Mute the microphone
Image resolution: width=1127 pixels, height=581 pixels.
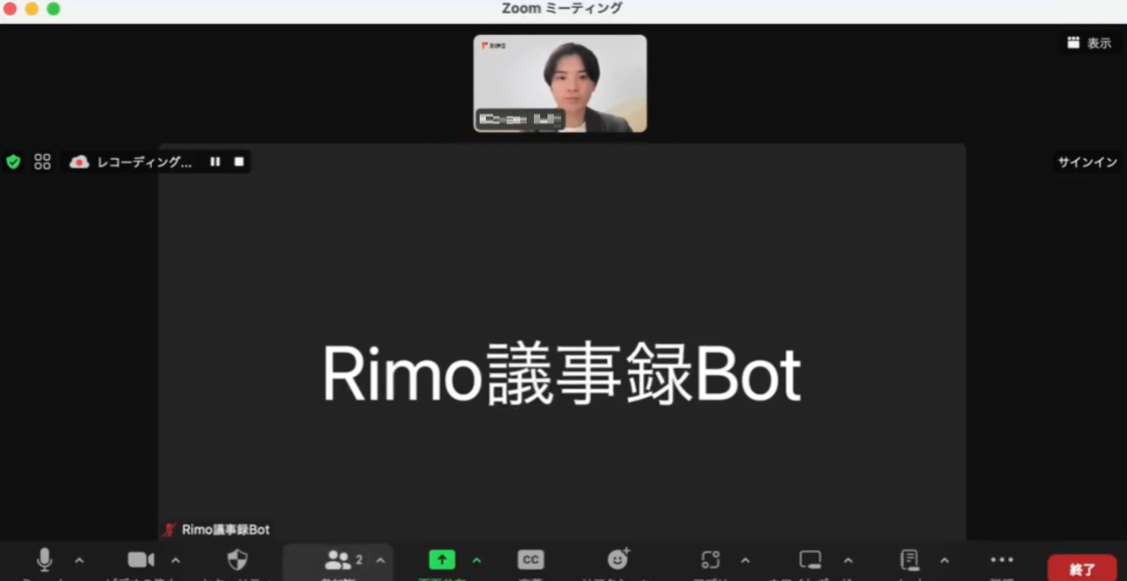[44, 560]
